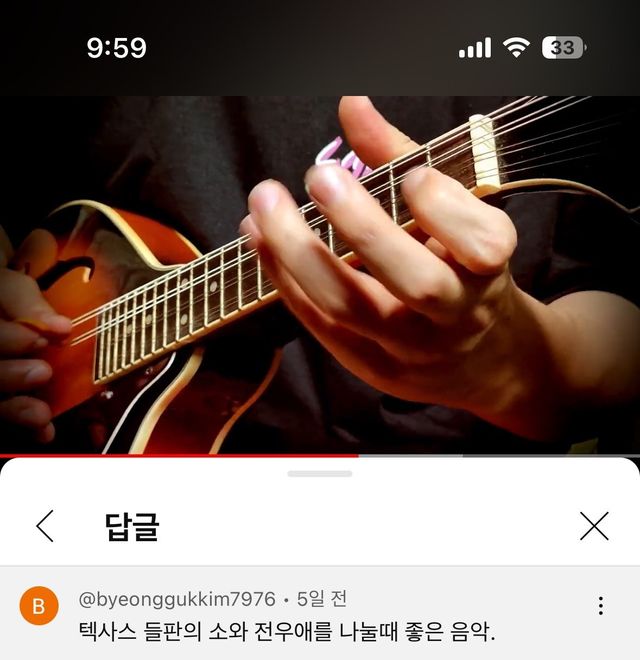Viewport: 640px width, 660px height.
Task: Open options for byeonggukkim7976's comment
Action: pos(600,606)
